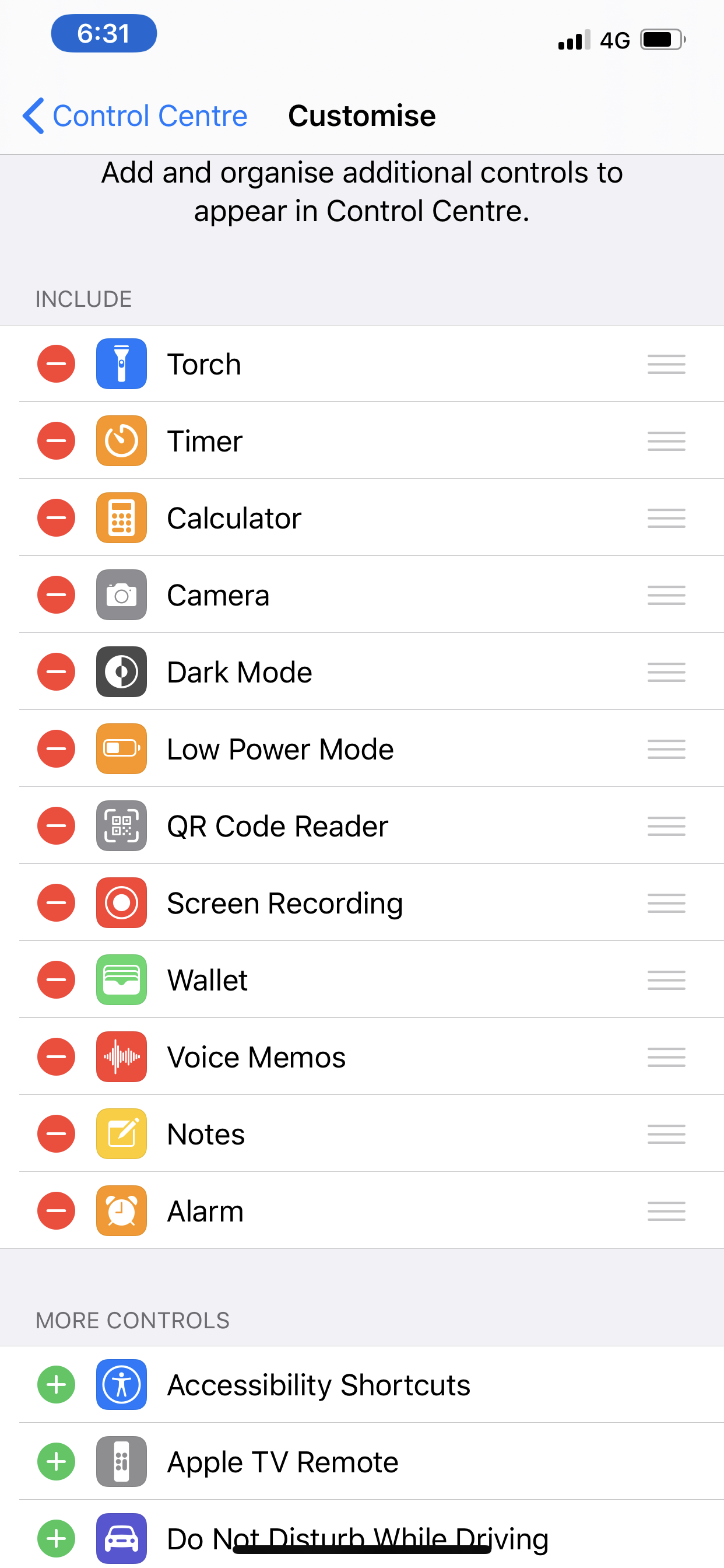
Task: Add Apple TV Remote control
Action: [x=56, y=1461]
